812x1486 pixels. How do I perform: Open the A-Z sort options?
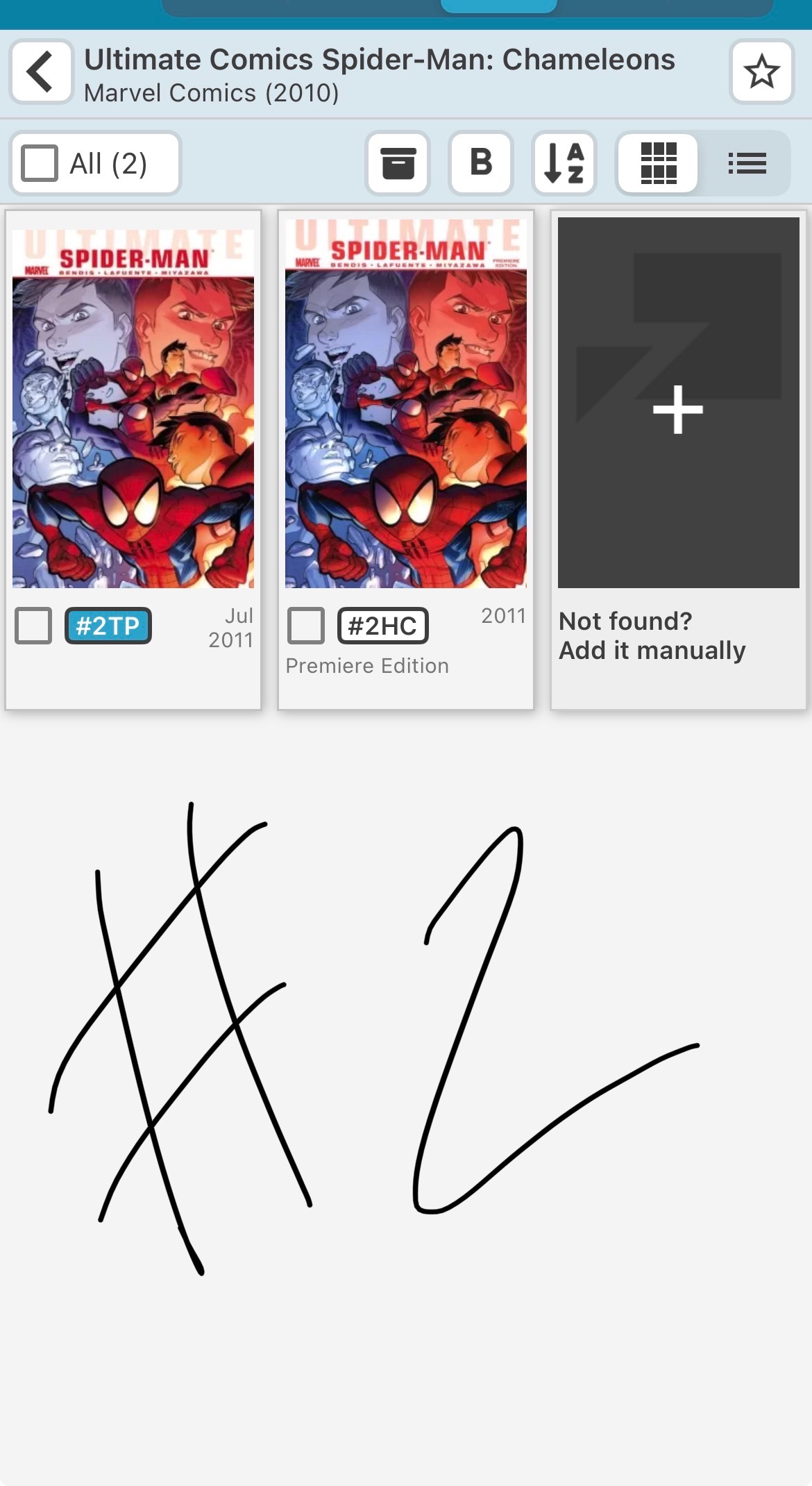pos(564,163)
